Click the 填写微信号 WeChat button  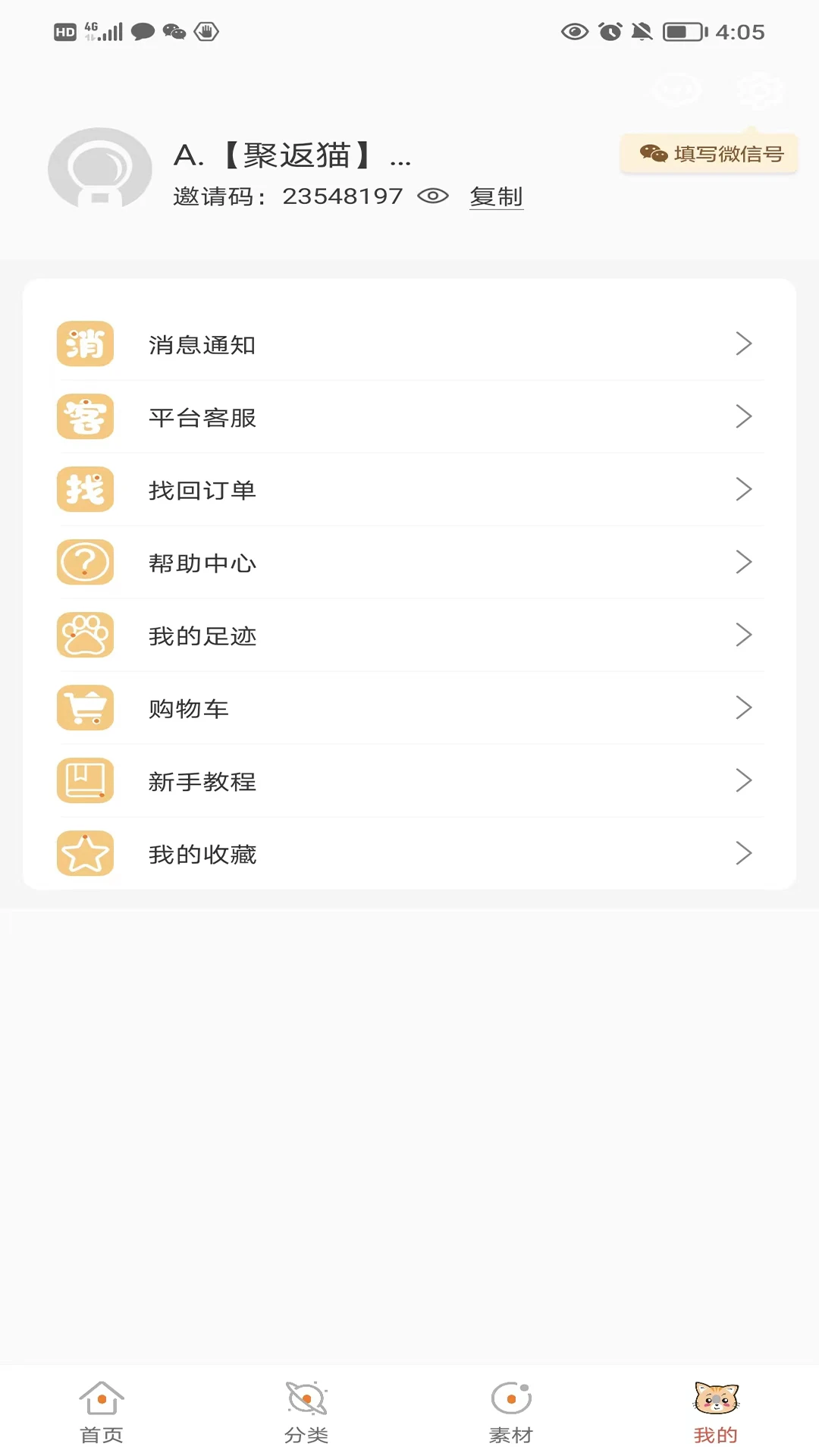[x=708, y=152]
